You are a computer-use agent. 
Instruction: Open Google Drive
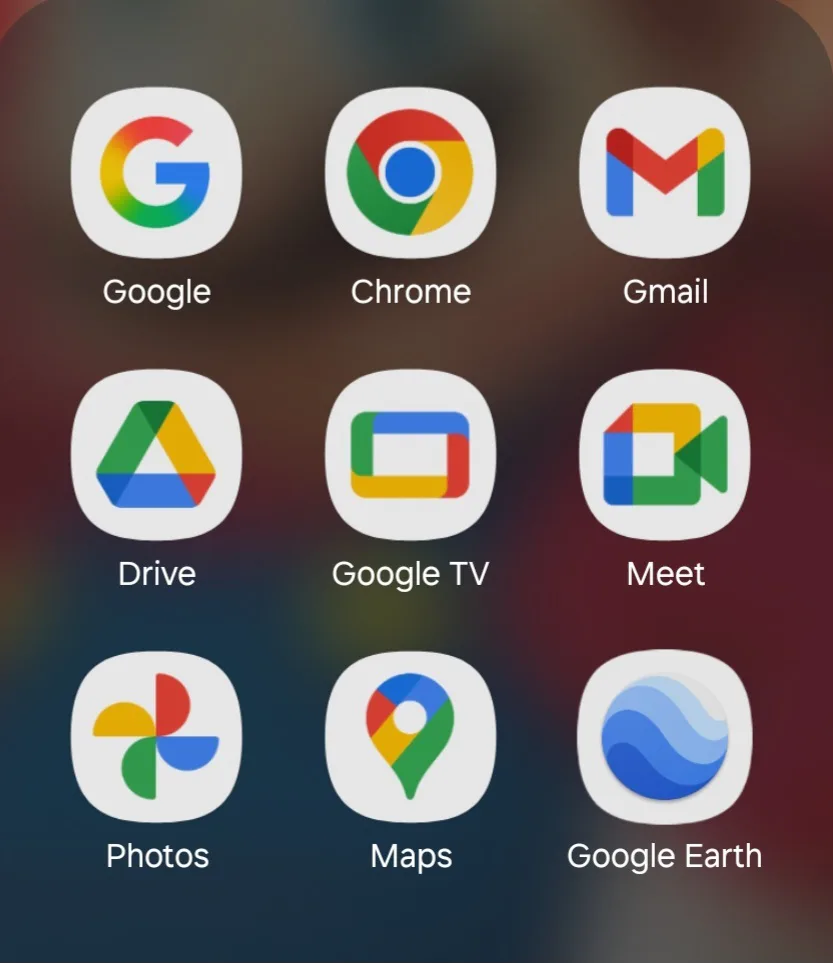156,454
